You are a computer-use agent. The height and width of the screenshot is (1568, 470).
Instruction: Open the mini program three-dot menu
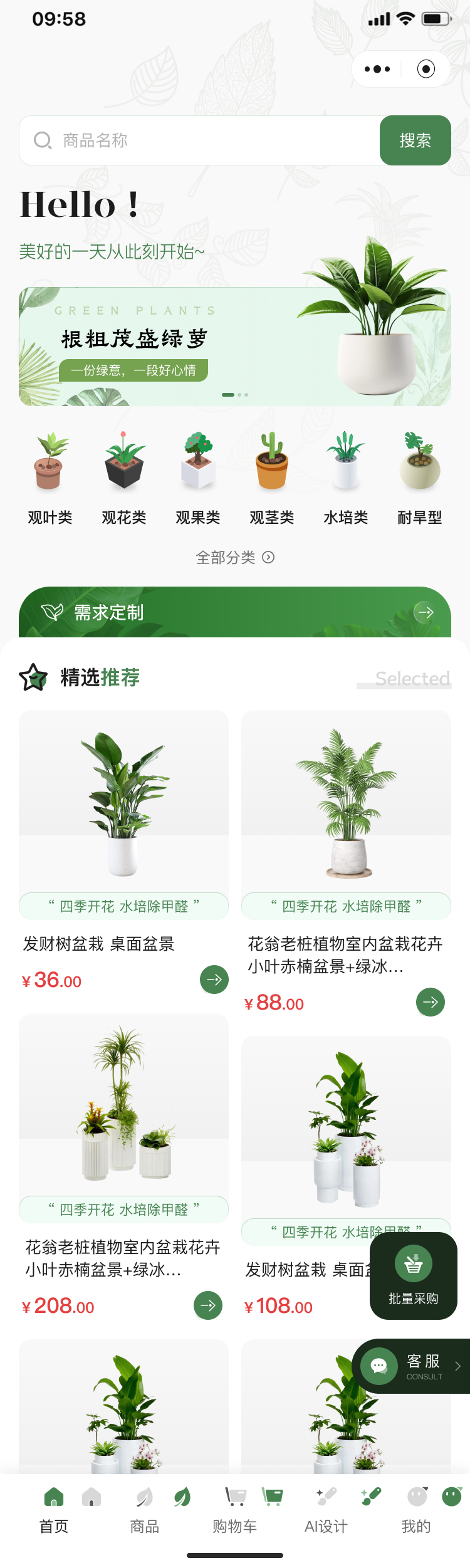click(377, 69)
